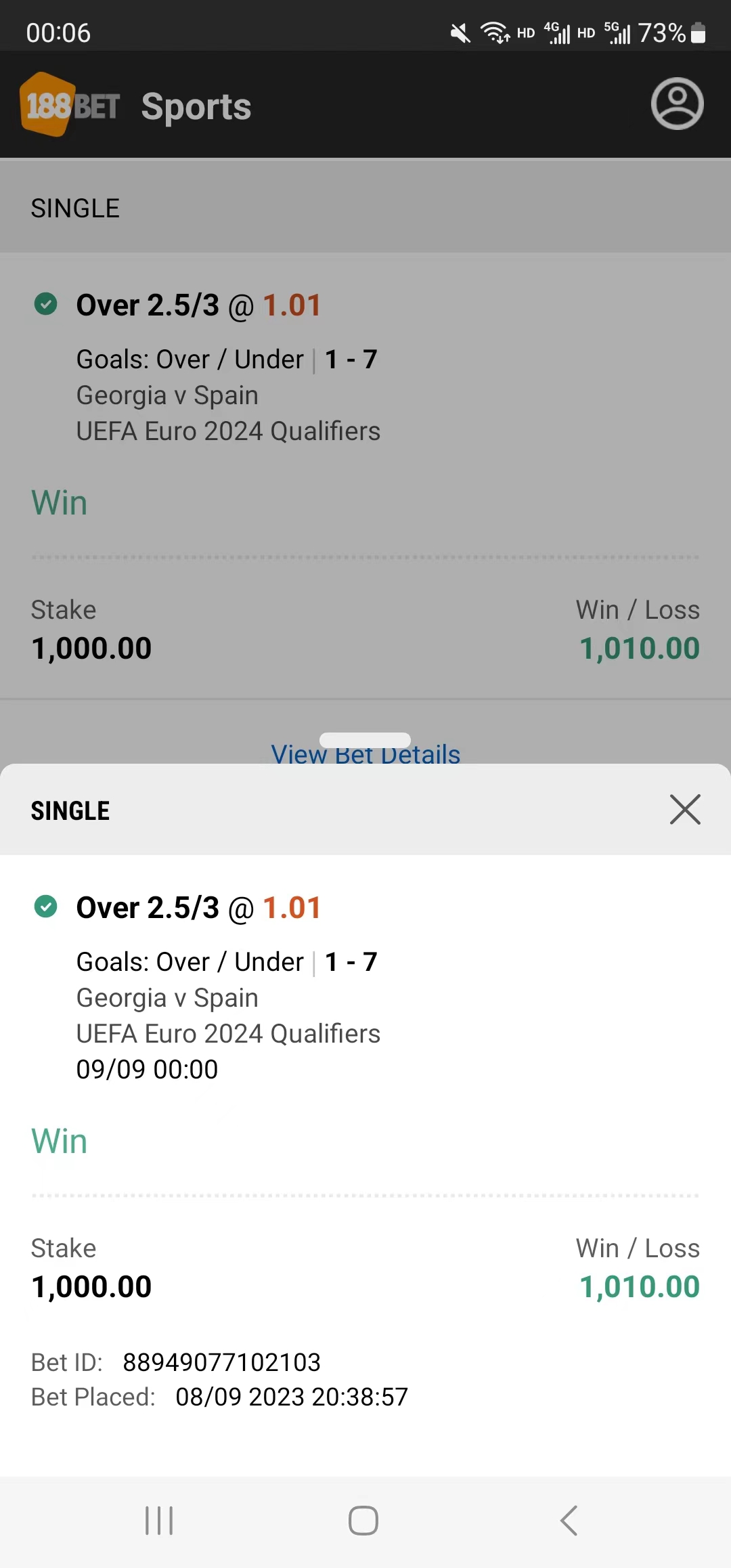Viewport: 731px width, 1568px height.
Task: Go back using the system back button
Action: 569,1521
